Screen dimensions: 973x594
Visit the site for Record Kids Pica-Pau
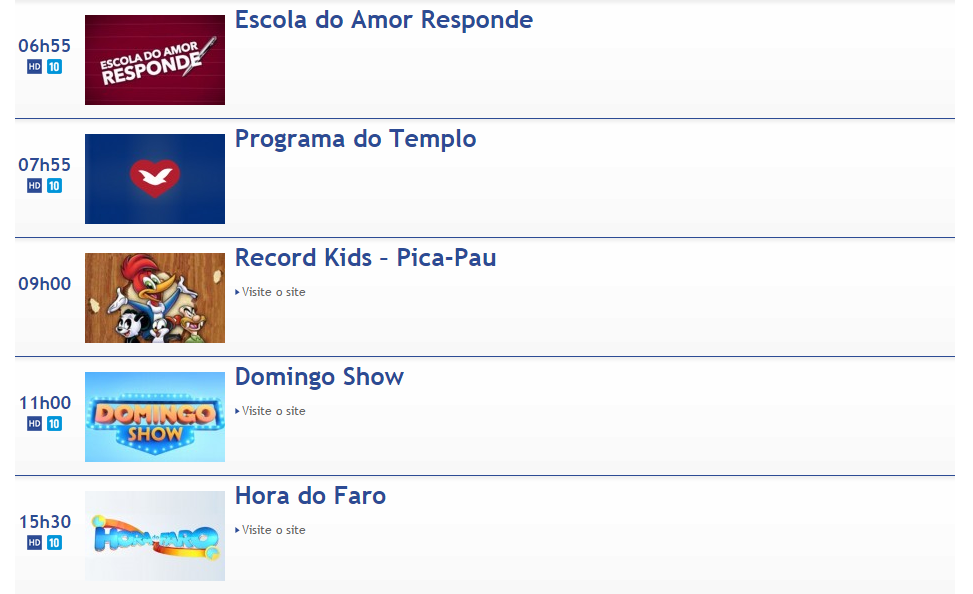pyautogui.click(x=272, y=292)
